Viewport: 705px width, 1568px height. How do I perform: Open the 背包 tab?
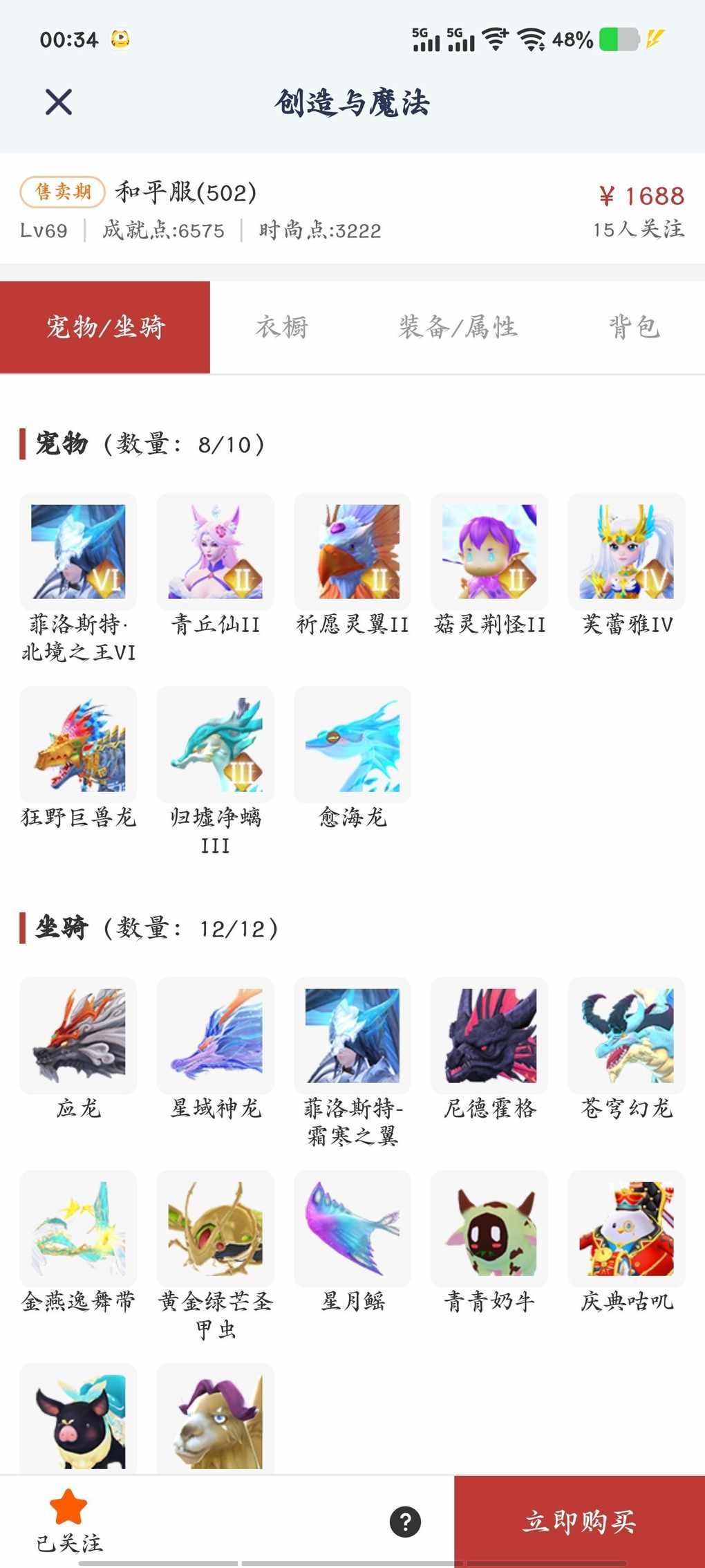(x=634, y=327)
